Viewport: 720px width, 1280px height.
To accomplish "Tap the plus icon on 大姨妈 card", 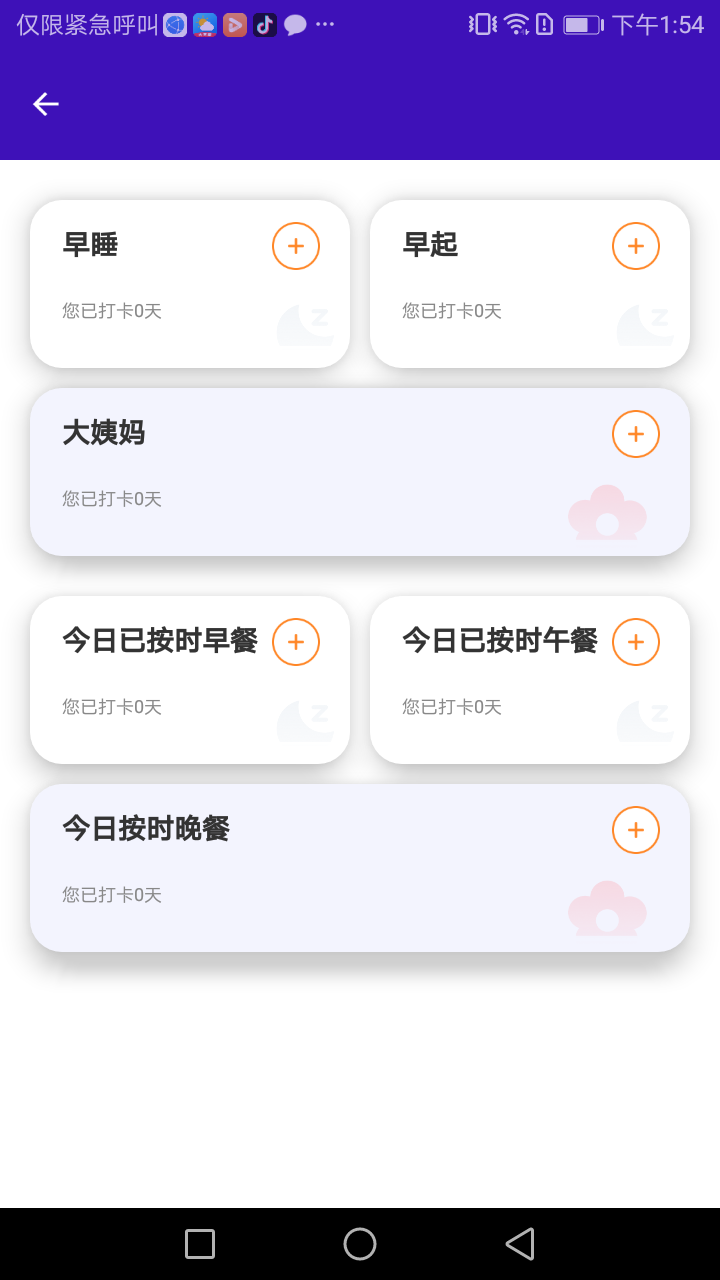I will coord(635,433).
